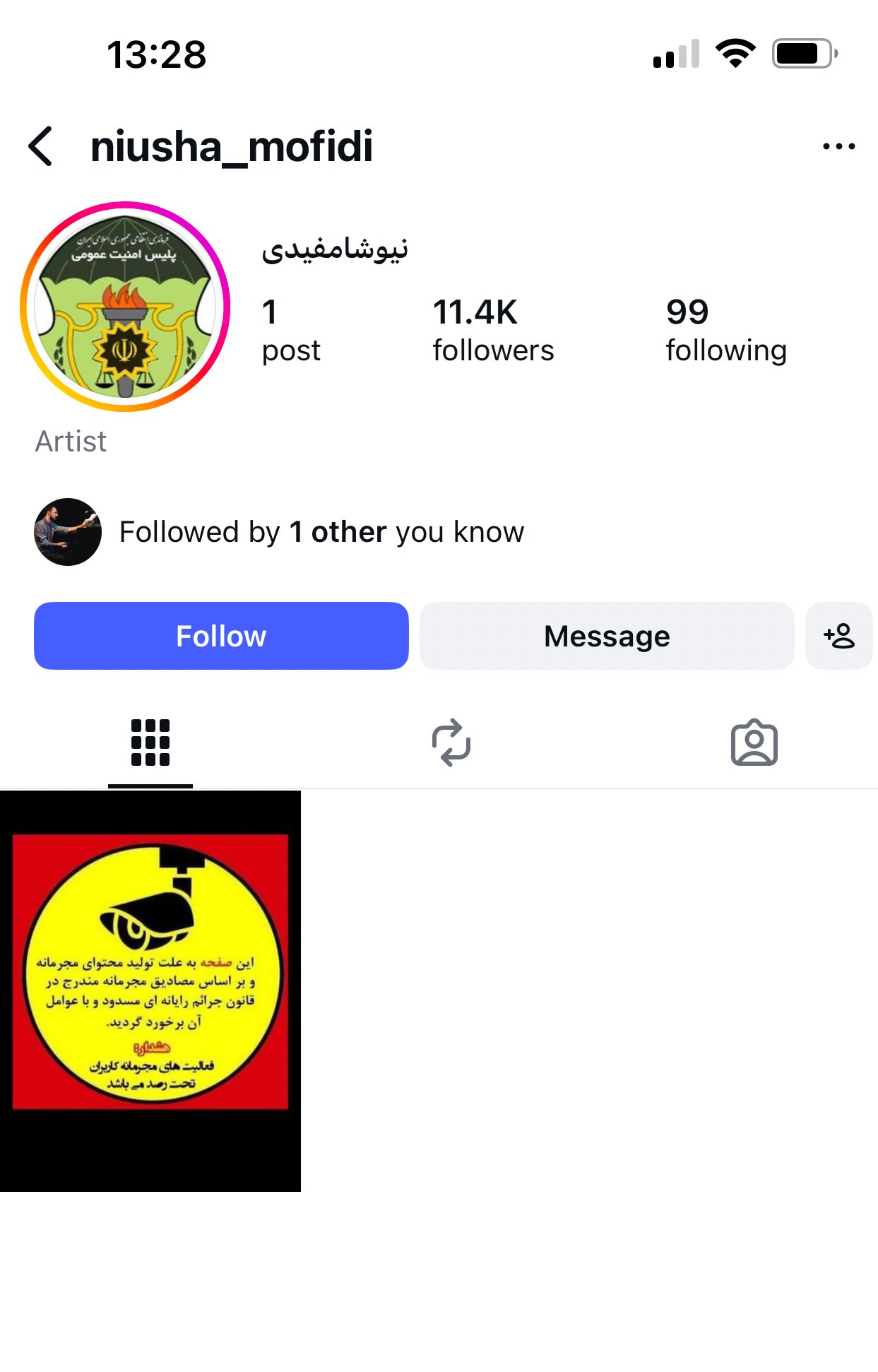Open a chat via the Message button
This screenshot has height=1372, width=878.
(606, 635)
